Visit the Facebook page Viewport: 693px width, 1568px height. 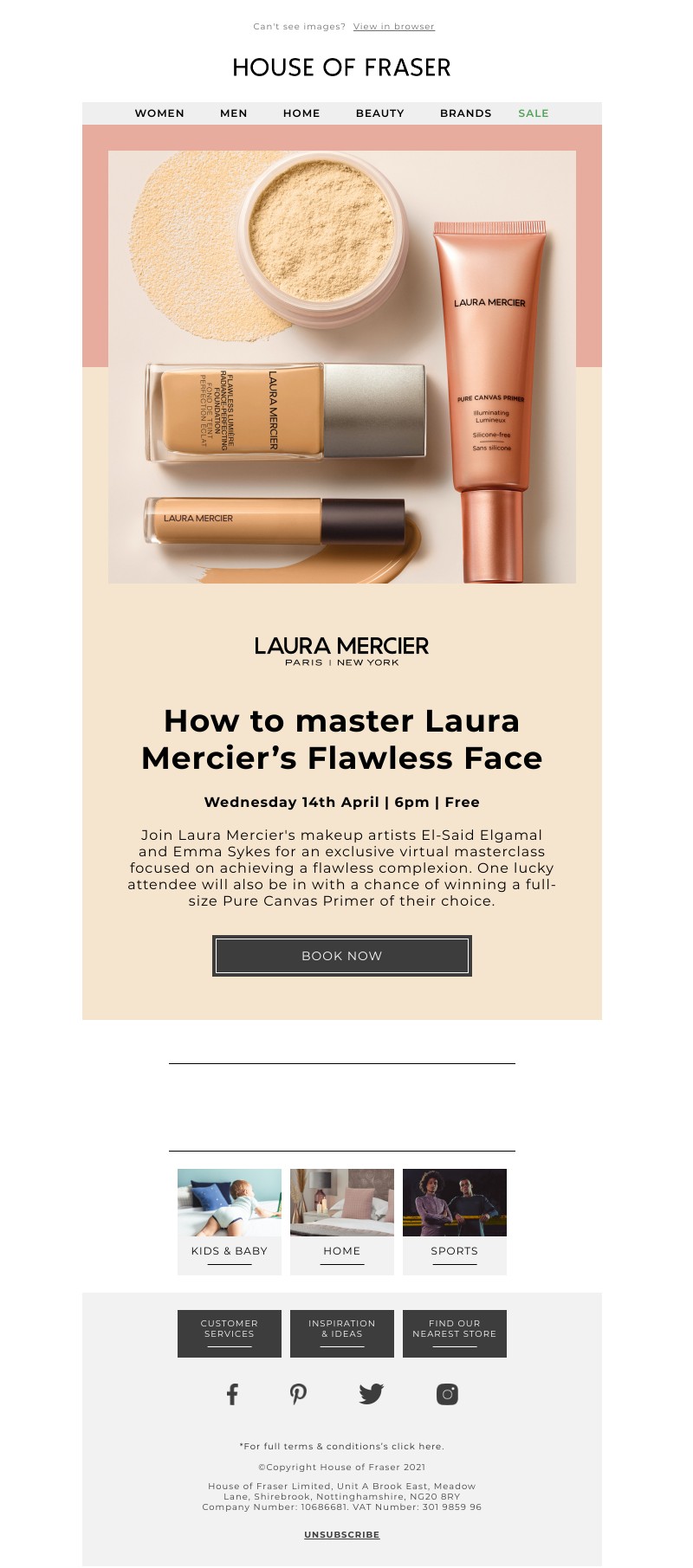[232, 1394]
